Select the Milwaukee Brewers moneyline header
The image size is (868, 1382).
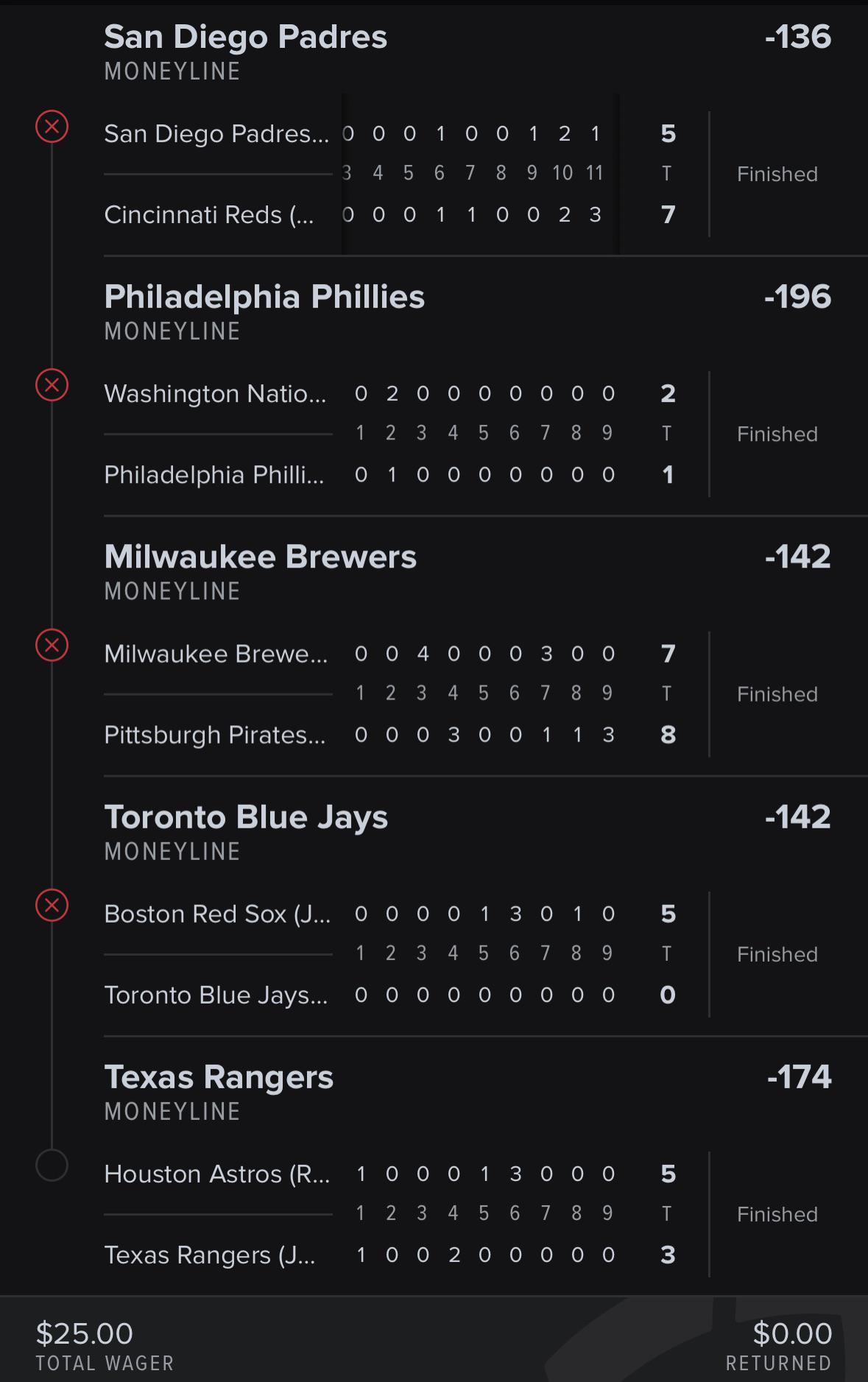[261, 557]
